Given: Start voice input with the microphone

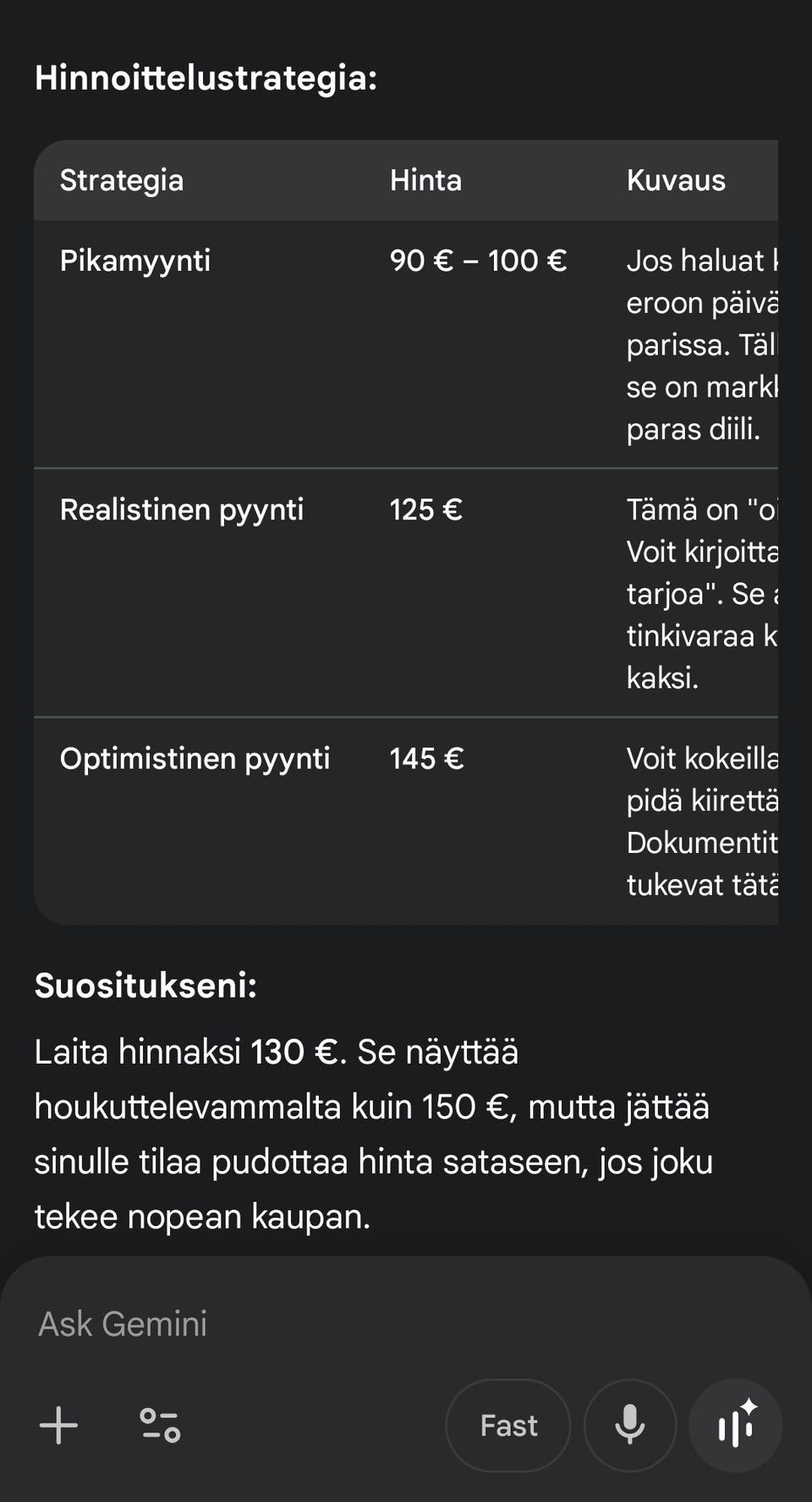Looking at the screenshot, I should point(630,1426).
